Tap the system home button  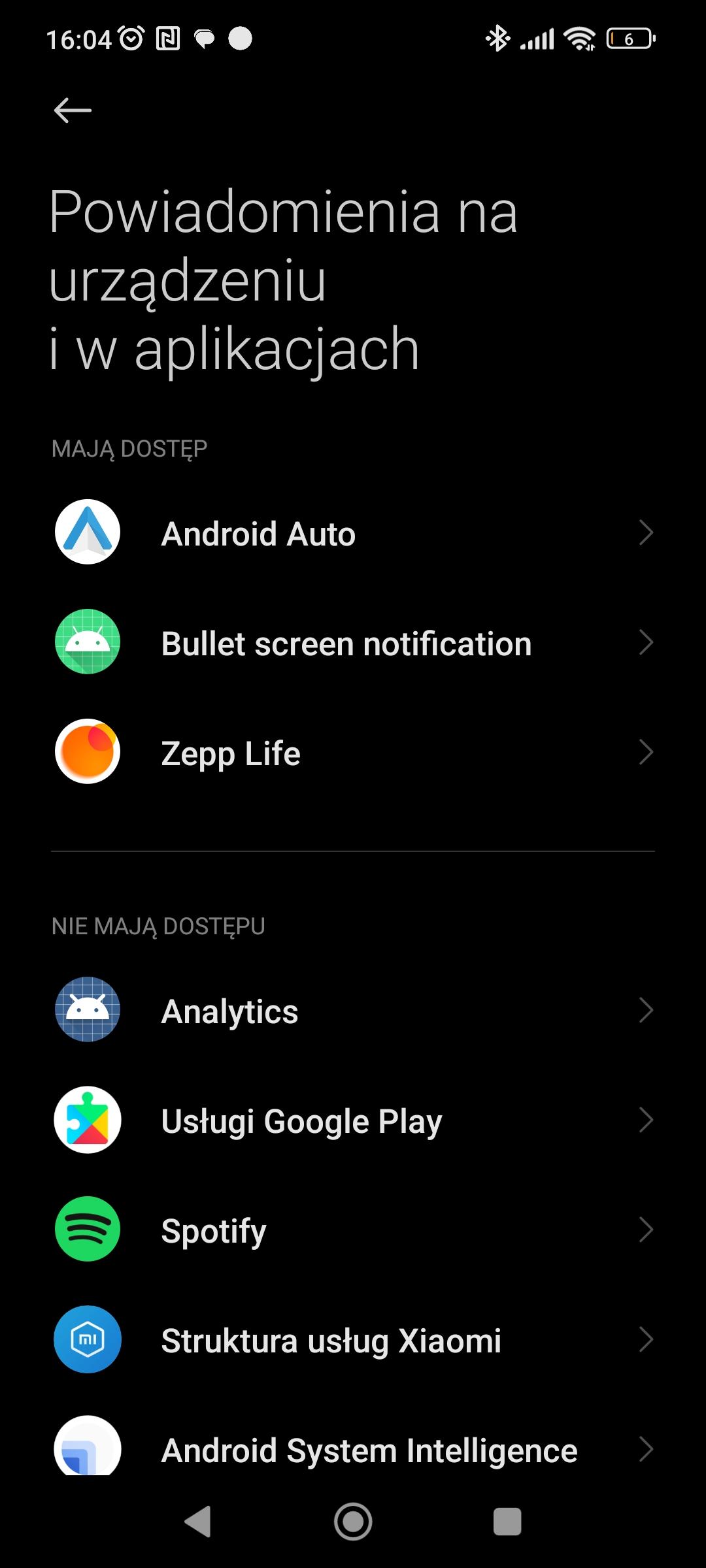(353, 1522)
